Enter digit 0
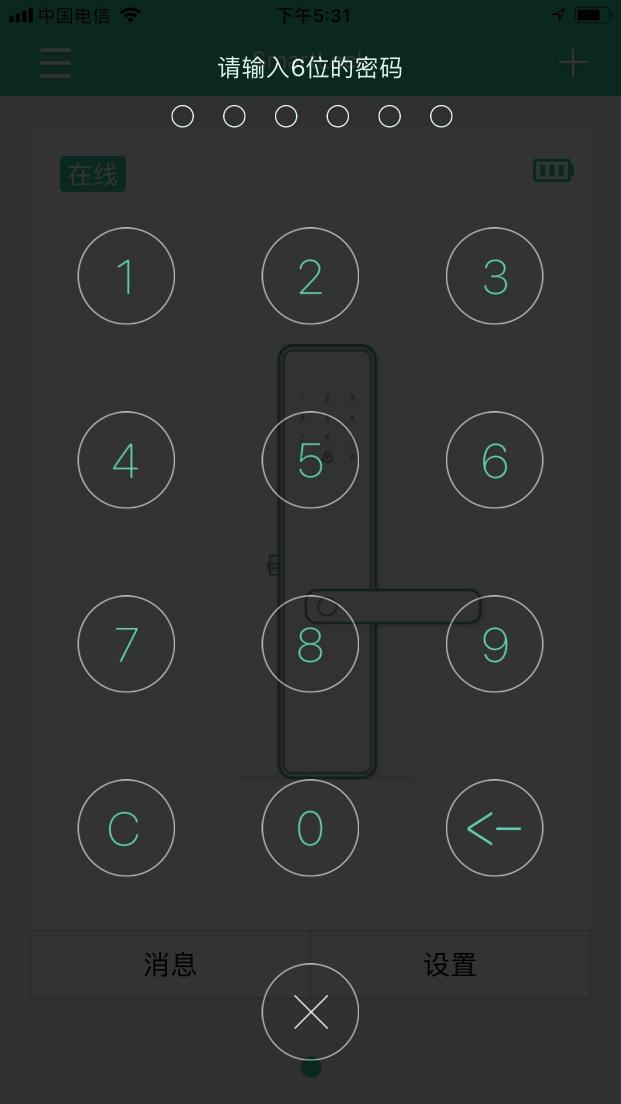Image resolution: width=621 pixels, height=1104 pixels. [x=310, y=828]
